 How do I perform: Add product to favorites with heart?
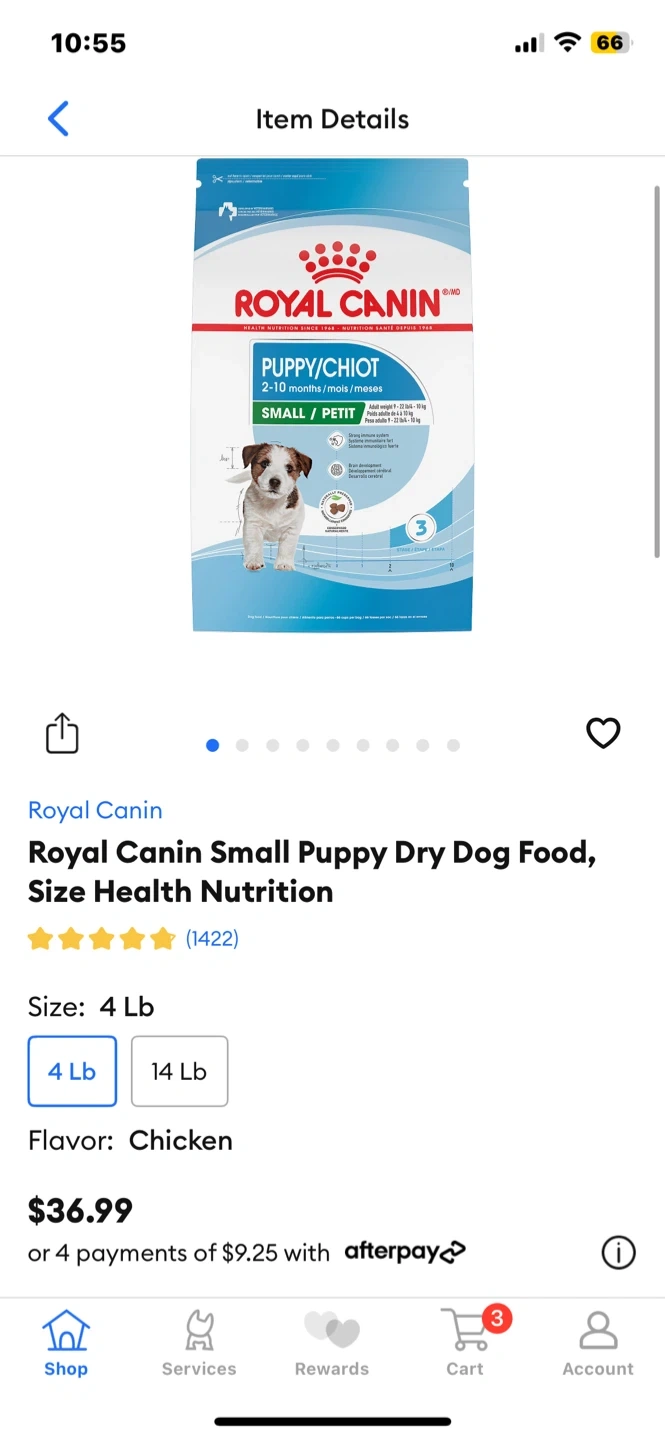pos(603,733)
